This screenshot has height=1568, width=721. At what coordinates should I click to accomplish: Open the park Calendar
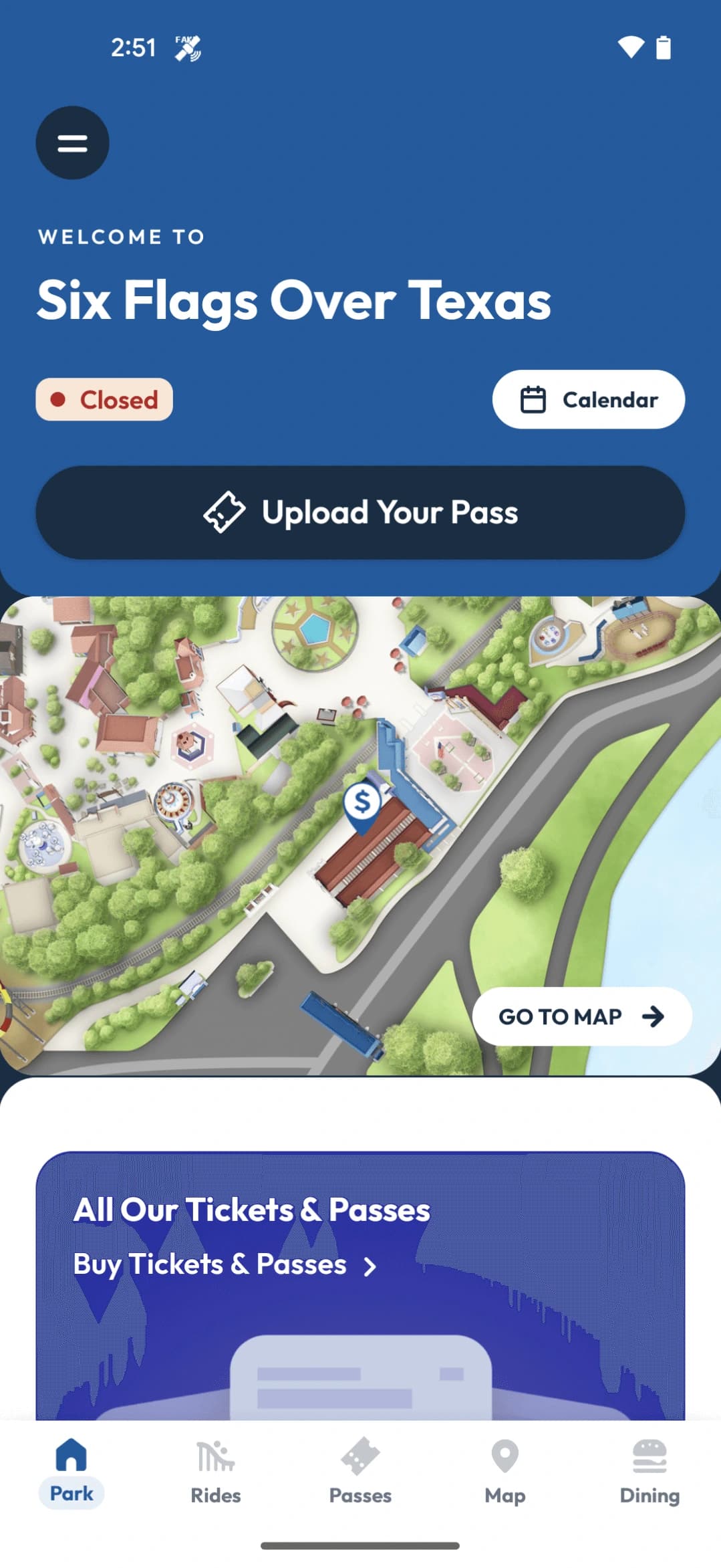tap(588, 399)
